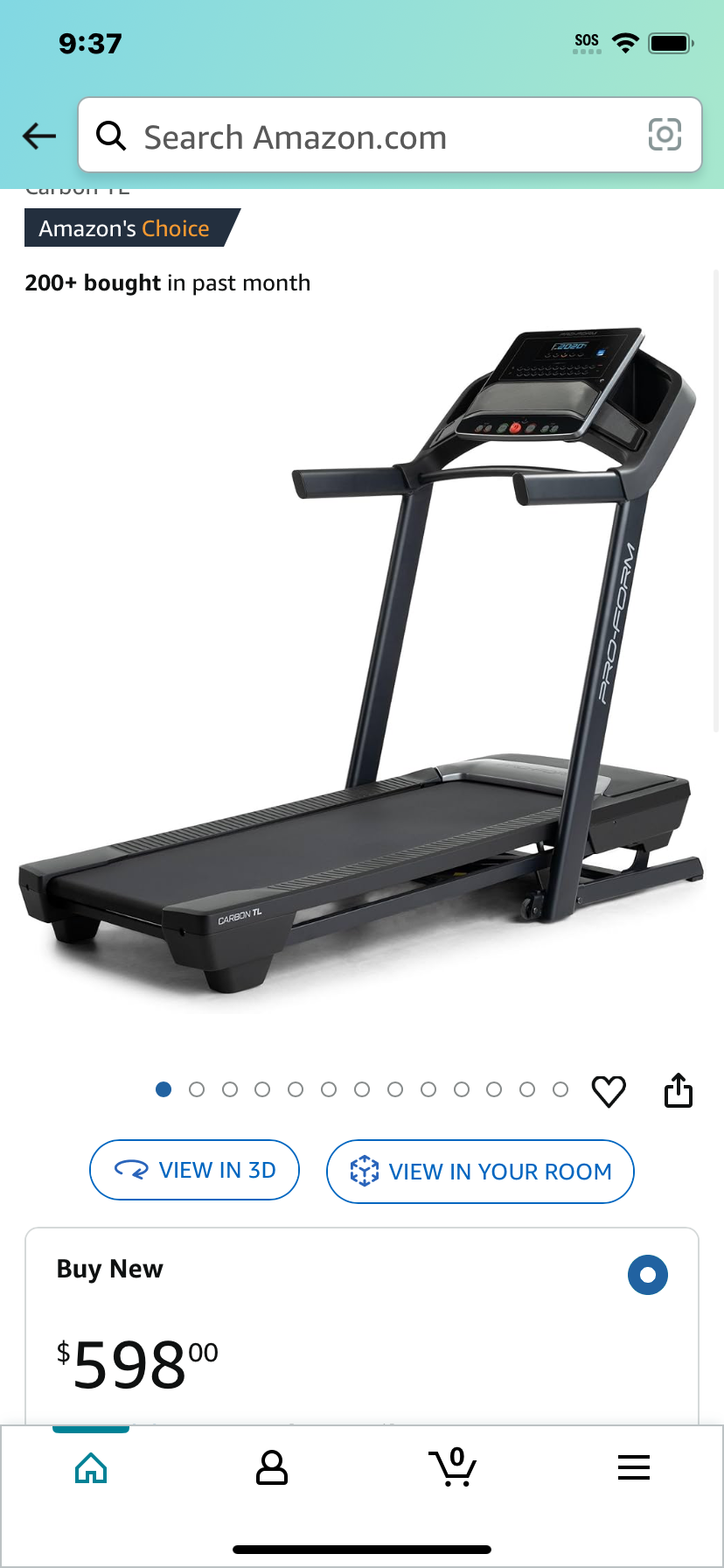Viewport: 724px width, 1568px height.
Task: Tap the Amazon's Choice badge
Action: tap(131, 228)
